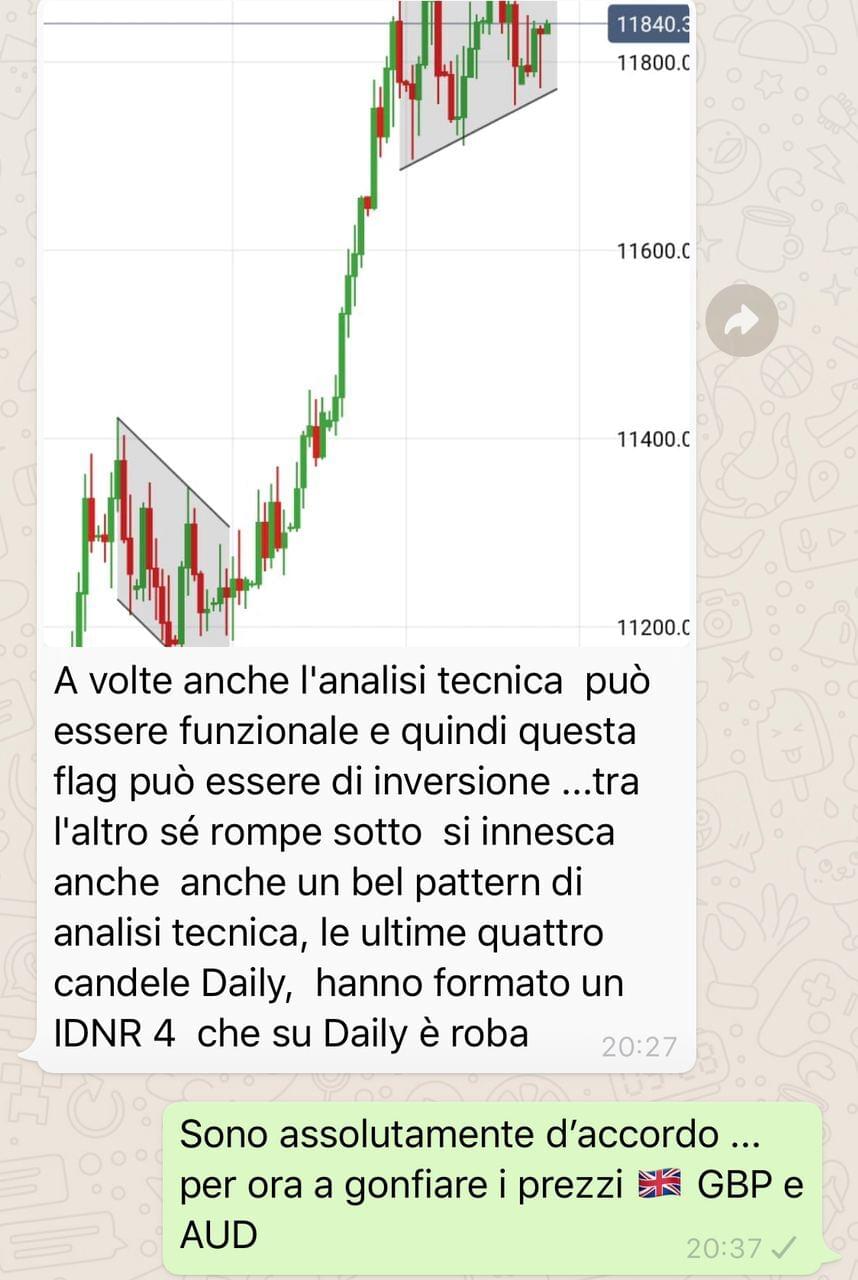This screenshot has height=1280, width=858.
Task: Tap the forward arrow beside the chart image
Action: coord(741,320)
